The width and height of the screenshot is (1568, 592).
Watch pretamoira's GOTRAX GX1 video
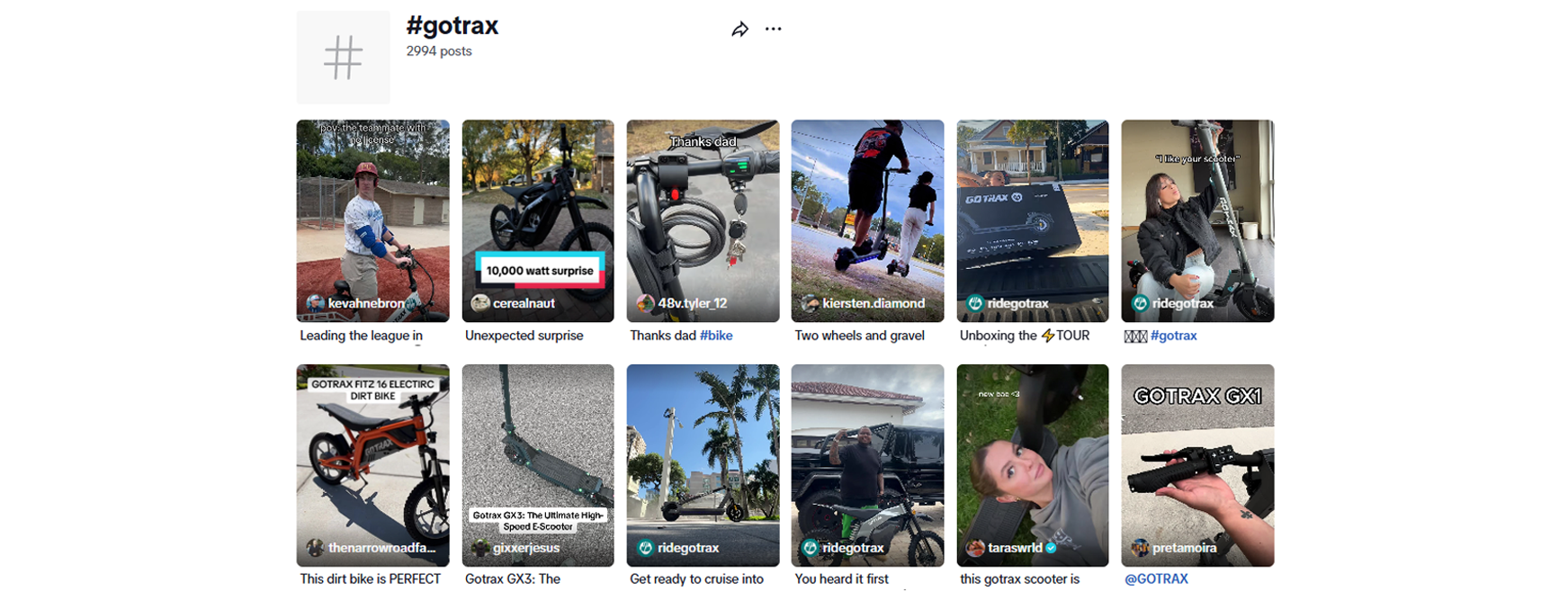(x=1197, y=464)
